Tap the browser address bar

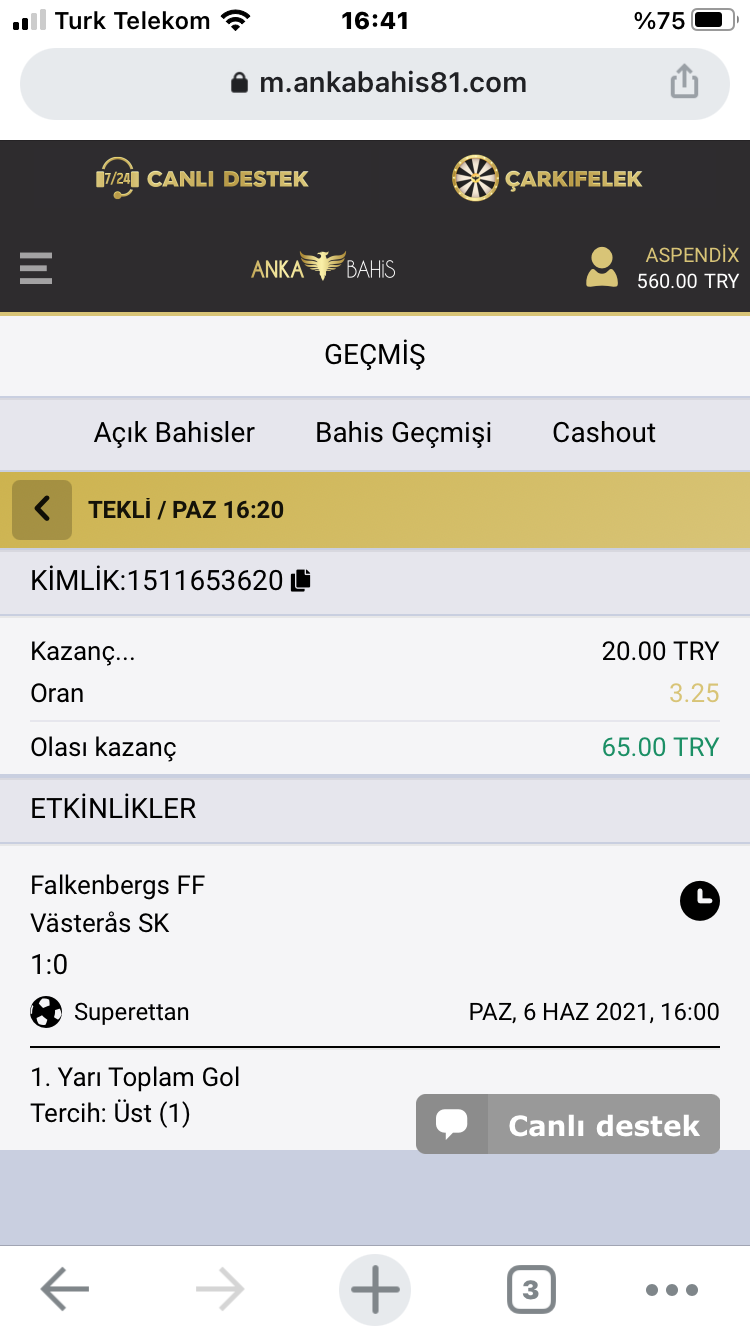click(375, 83)
